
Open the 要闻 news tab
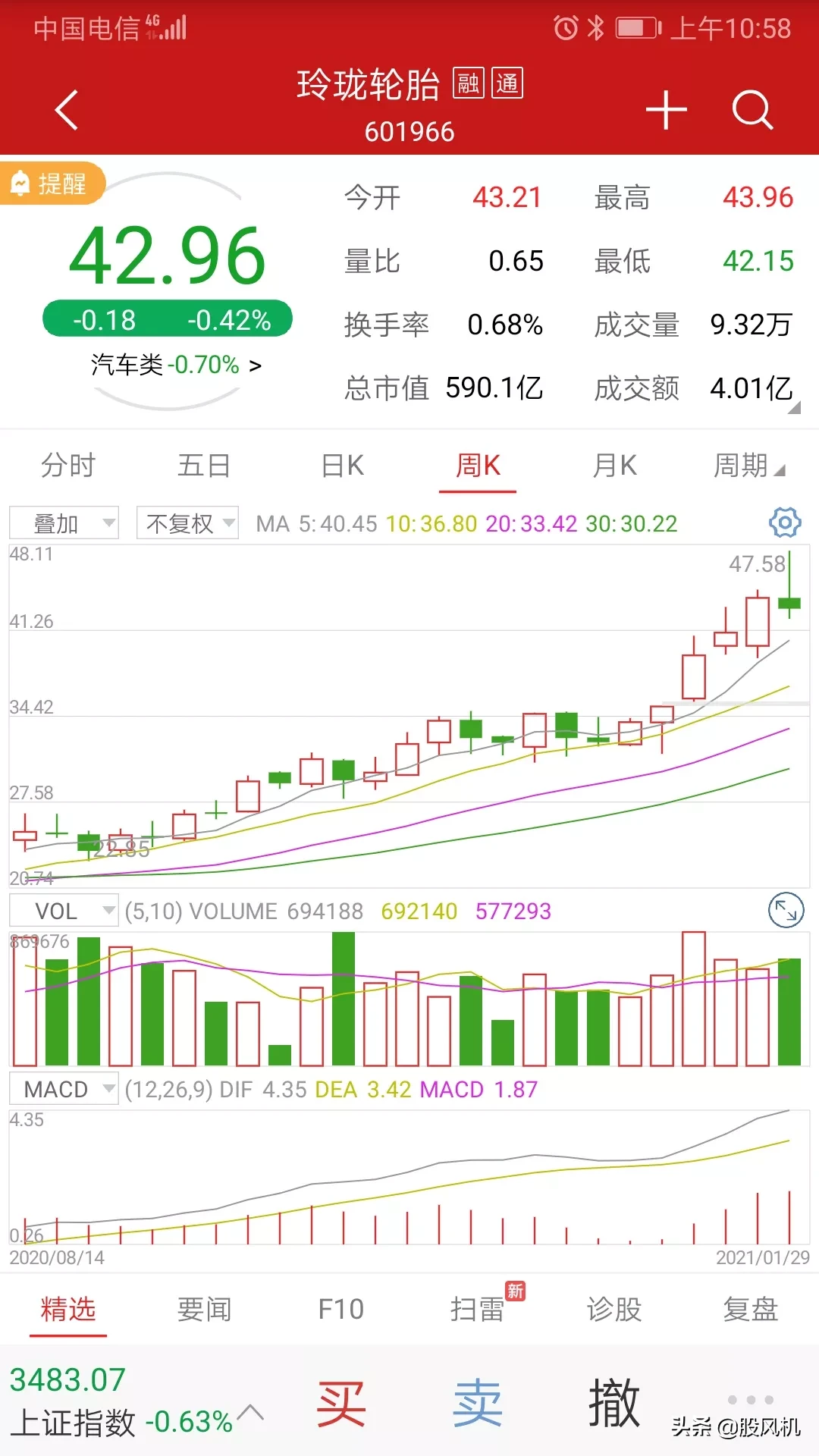point(204,1310)
